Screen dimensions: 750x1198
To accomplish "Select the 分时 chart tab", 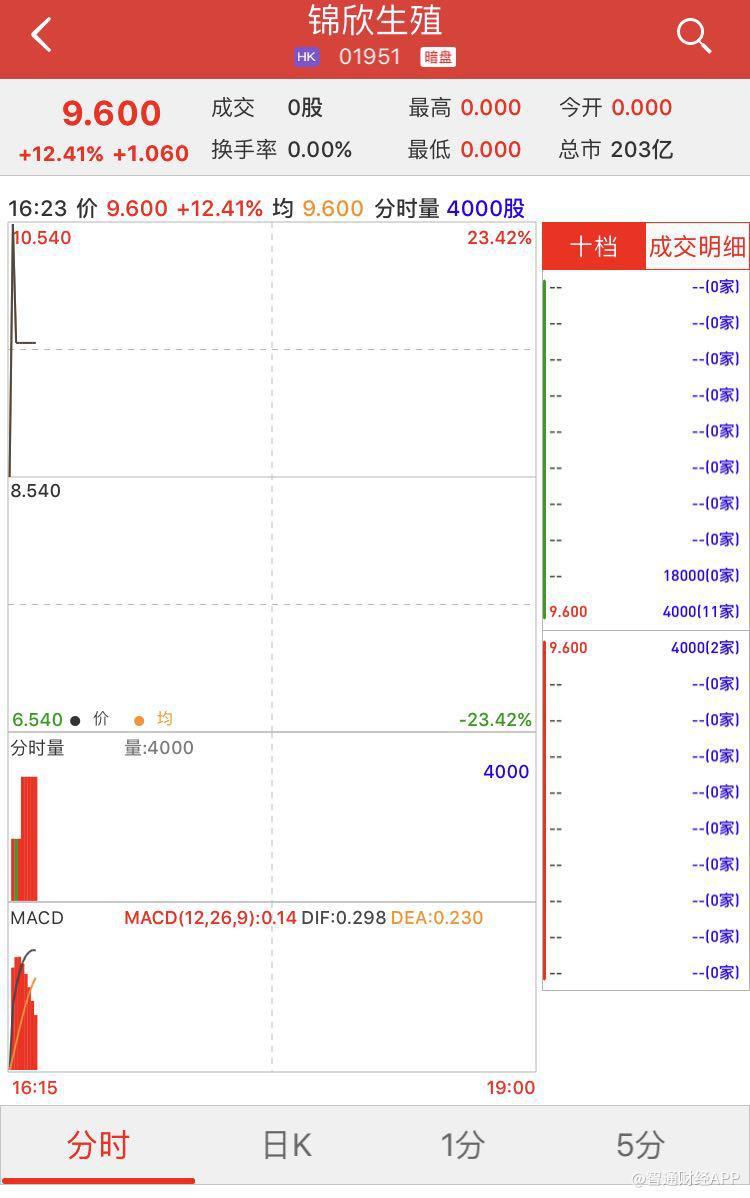I will (98, 1145).
